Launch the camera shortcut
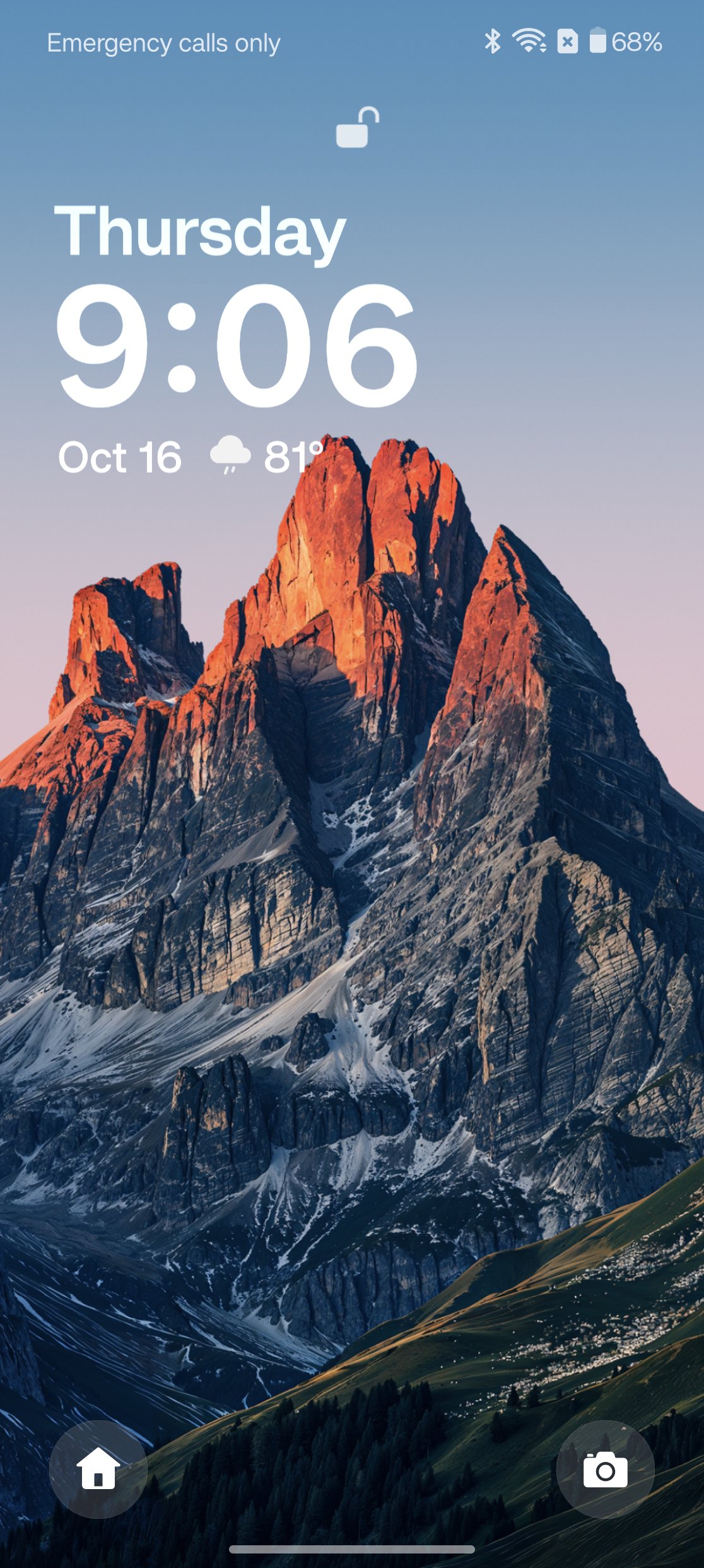 pyautogui.click(x=605, y=1469)
